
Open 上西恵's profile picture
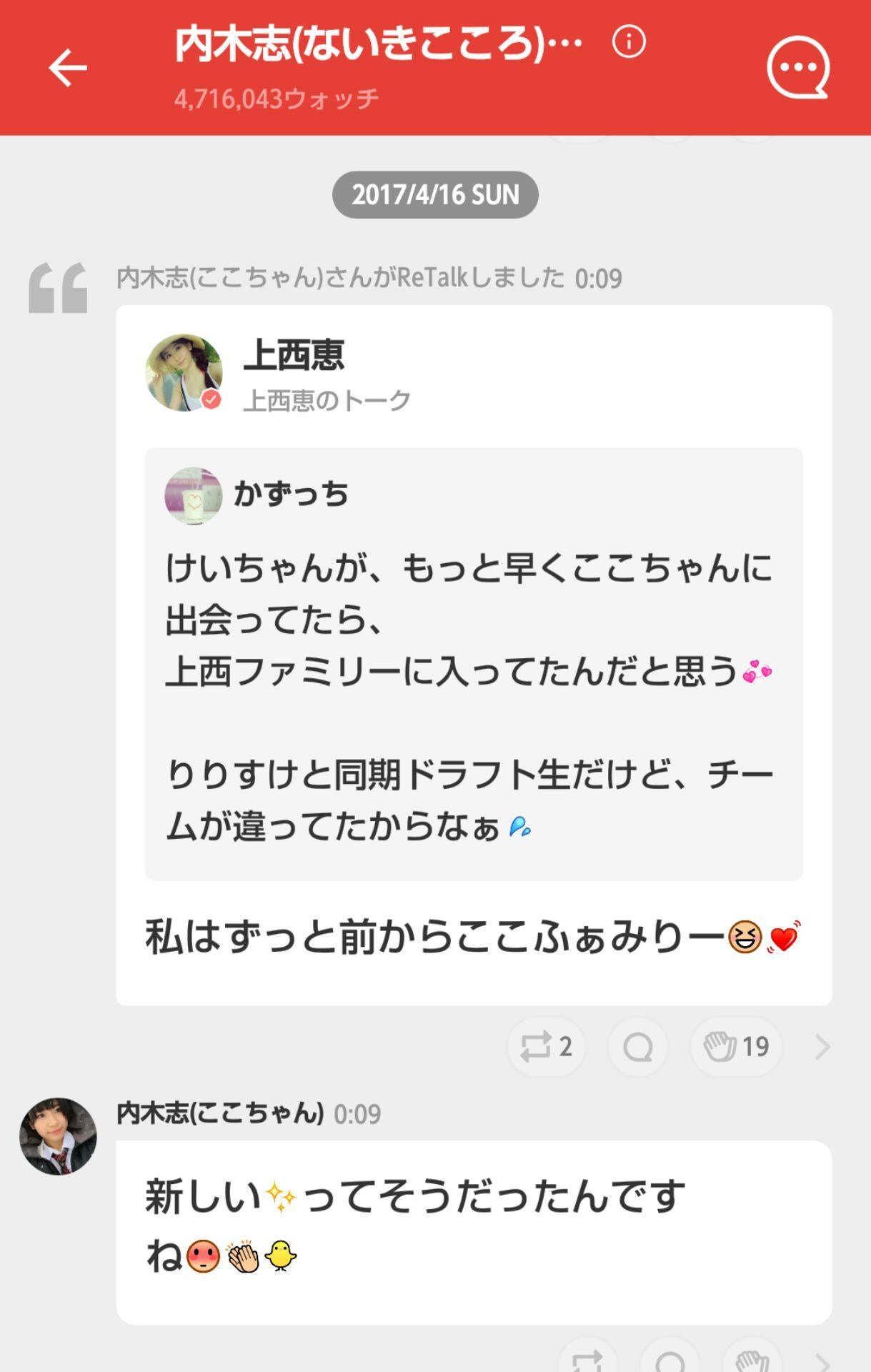tap(184, 372)
